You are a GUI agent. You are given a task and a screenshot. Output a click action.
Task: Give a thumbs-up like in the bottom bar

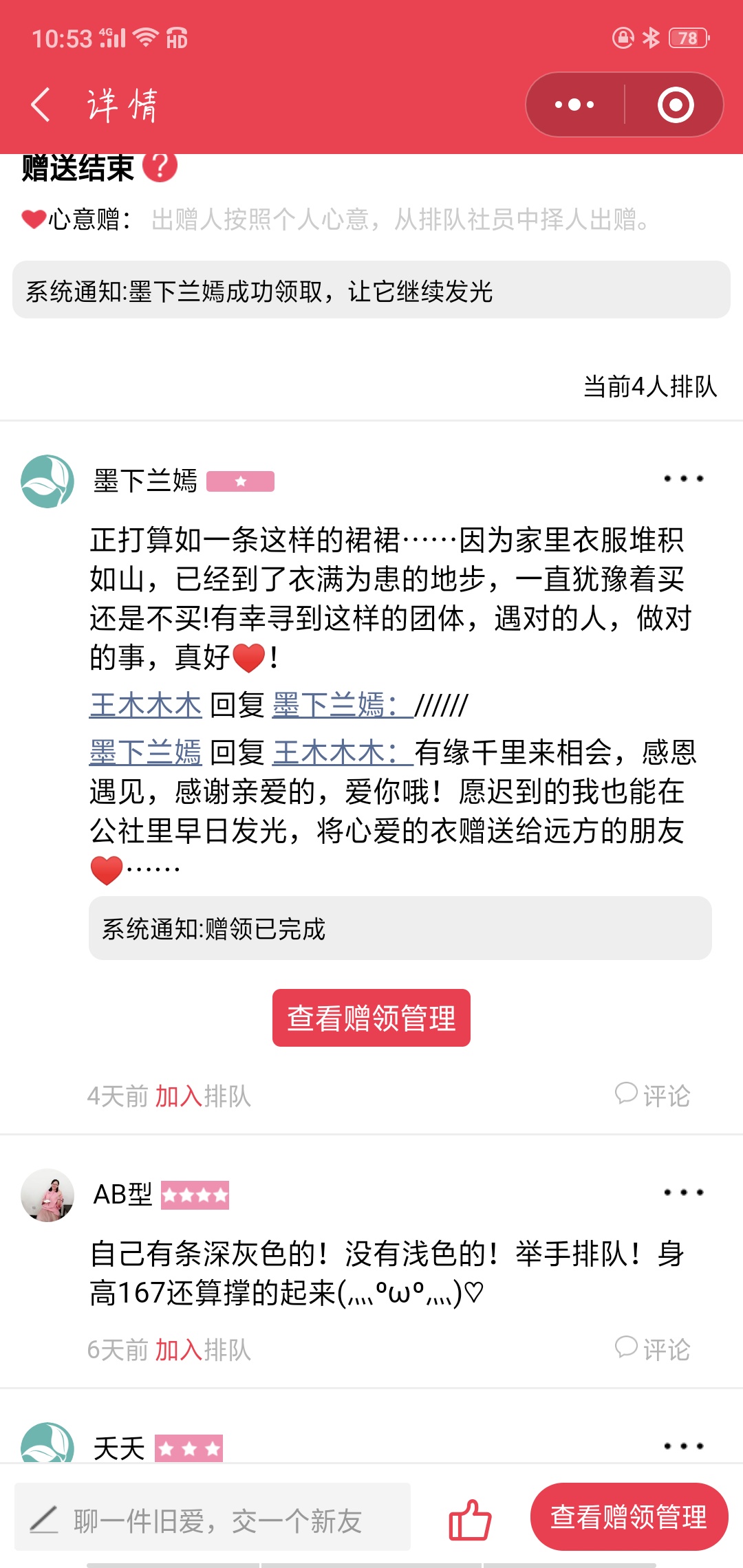tap(470, 1520)
